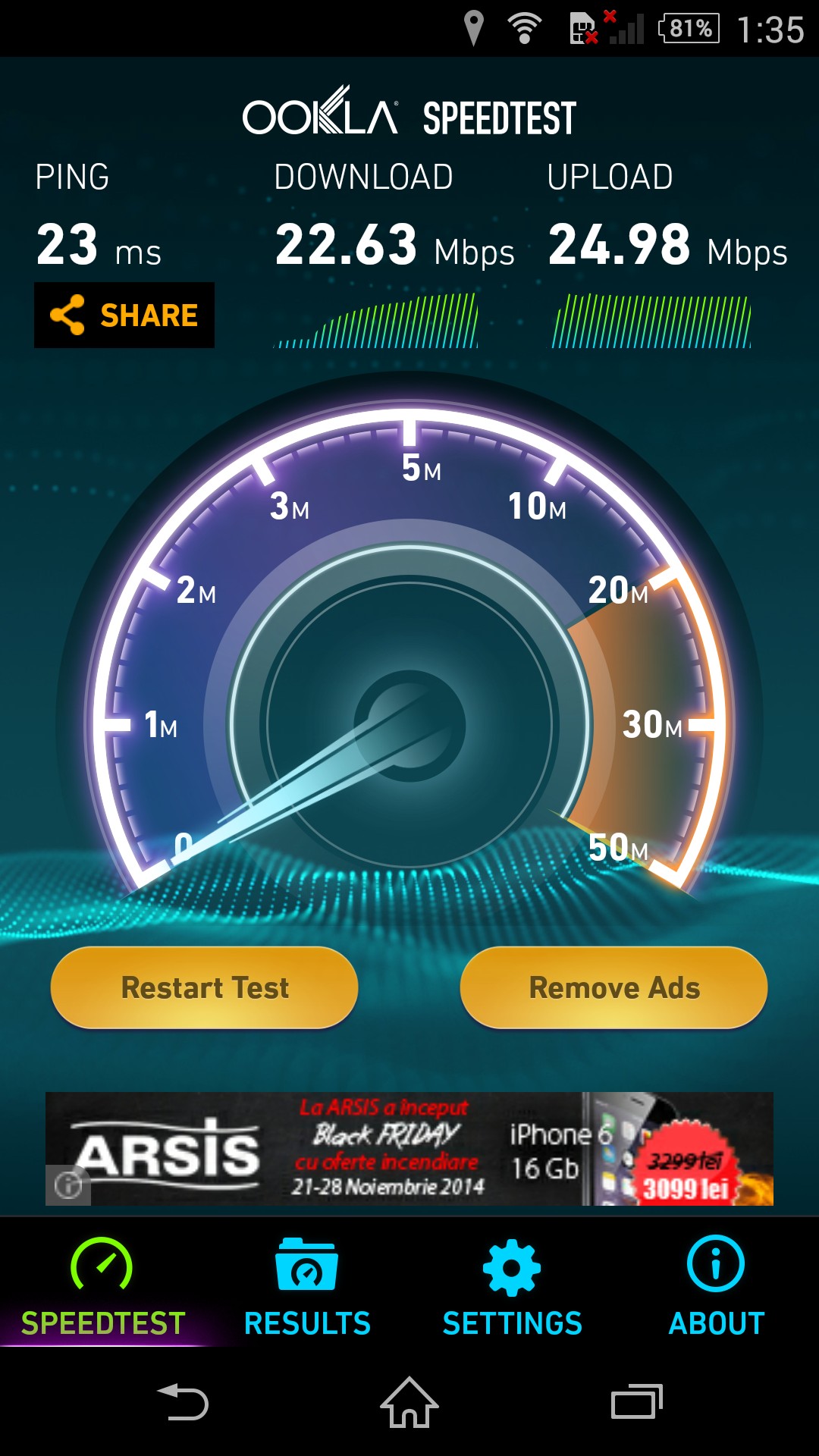Switch to the Results tab
Image resolution: width=819 pixels, height=1456 pixels.
pyautogui.click(x=307, y=1285)
